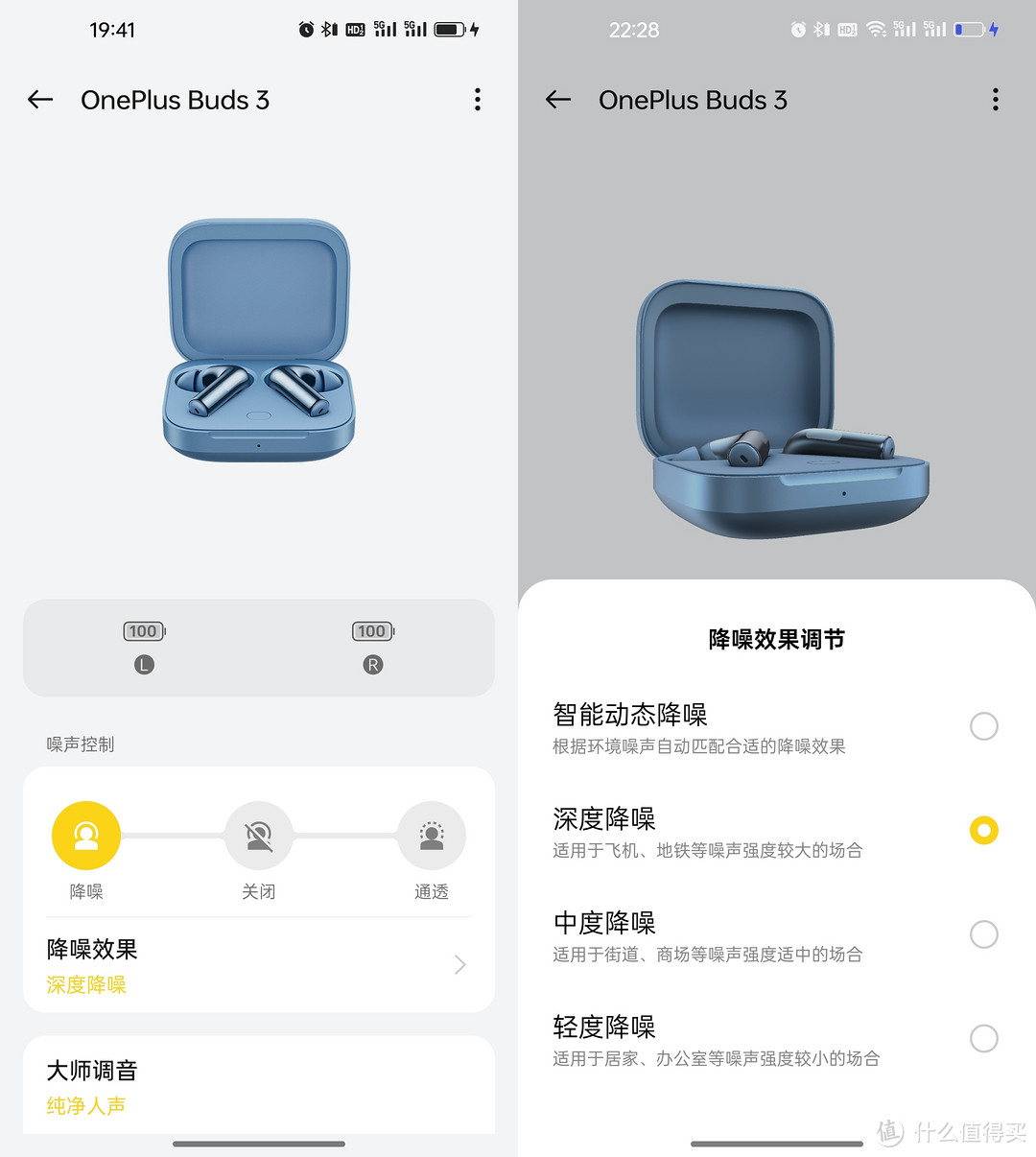Image resolution: width=1036 pixels, height=1157 pixels.
Task: Switch to 通透 transparency mode
Action: (432, 836)
